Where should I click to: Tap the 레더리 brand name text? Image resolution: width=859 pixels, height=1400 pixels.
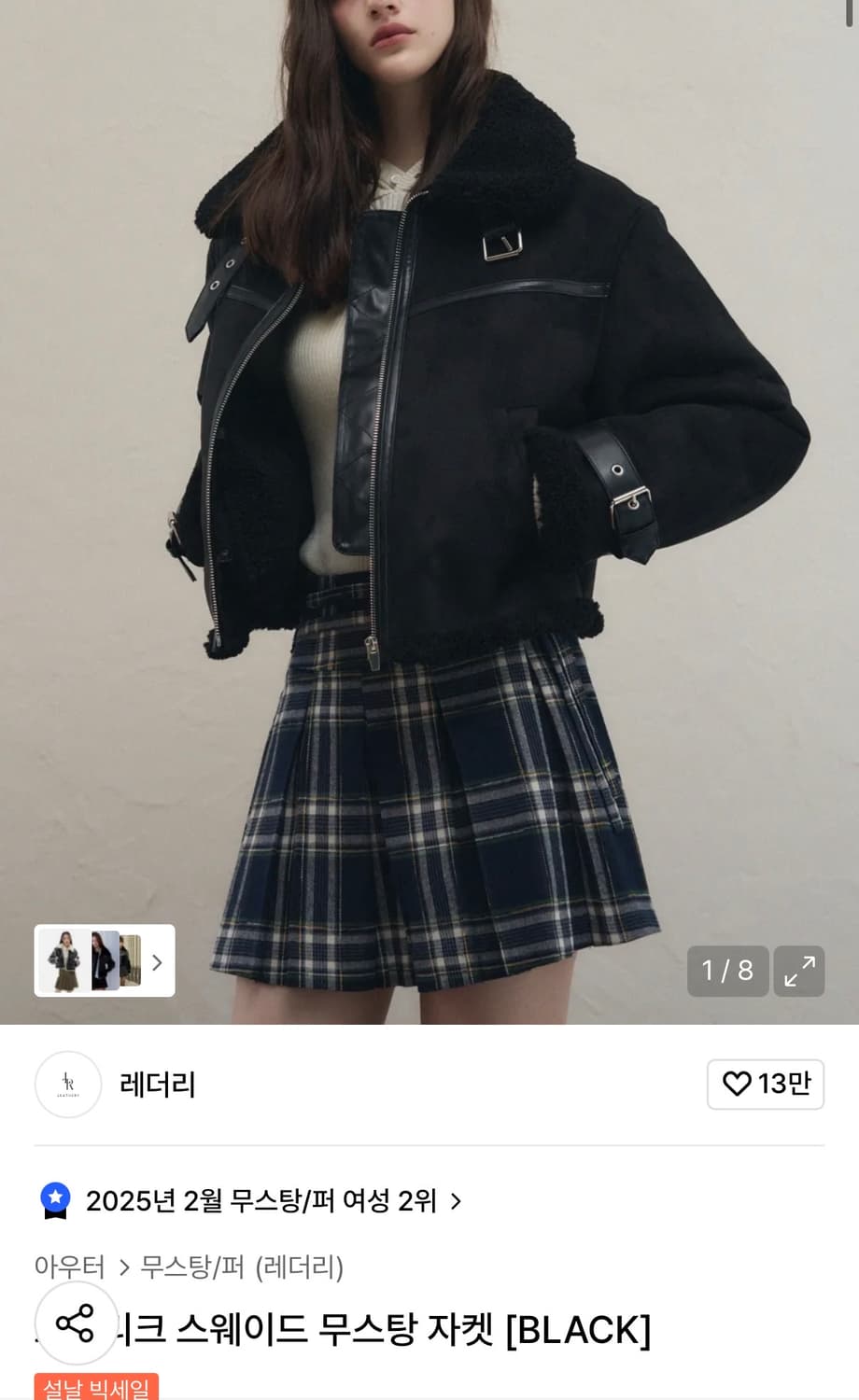click(156, 1085)
